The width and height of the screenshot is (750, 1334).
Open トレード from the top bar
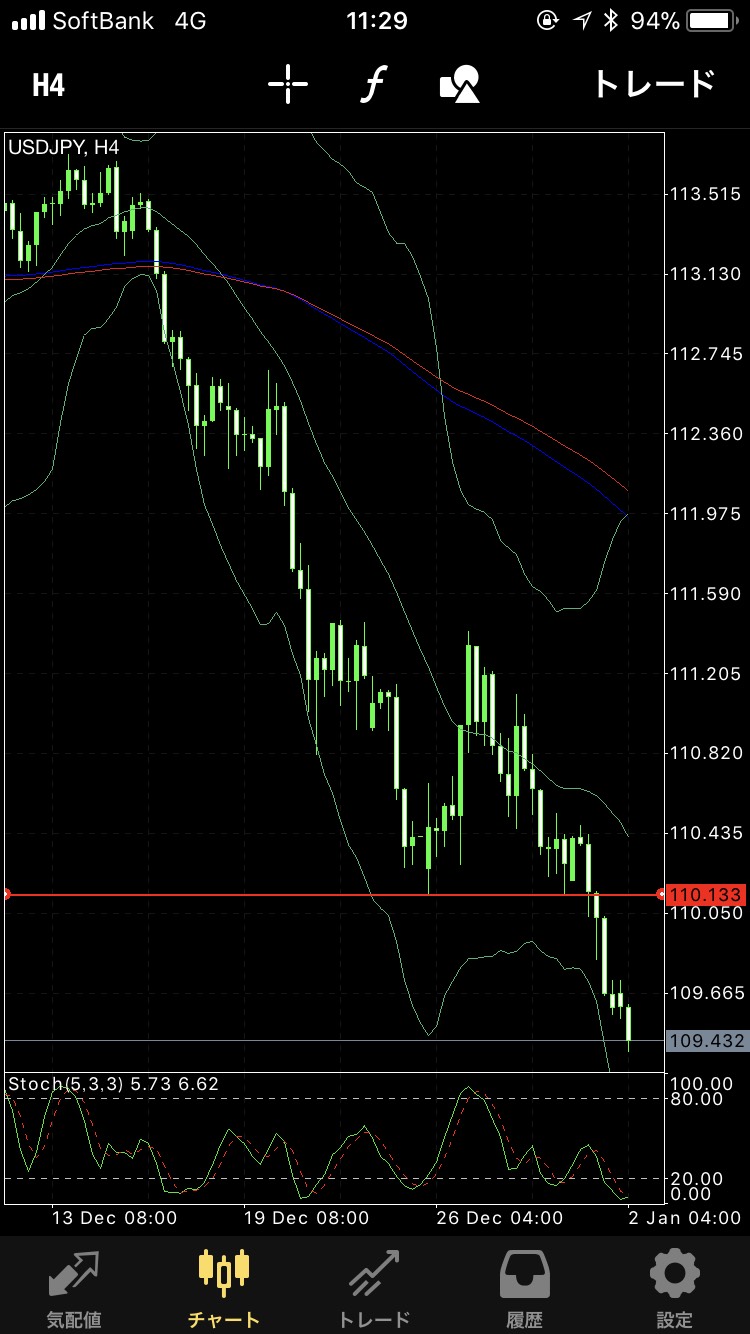[x=654, y=85]
